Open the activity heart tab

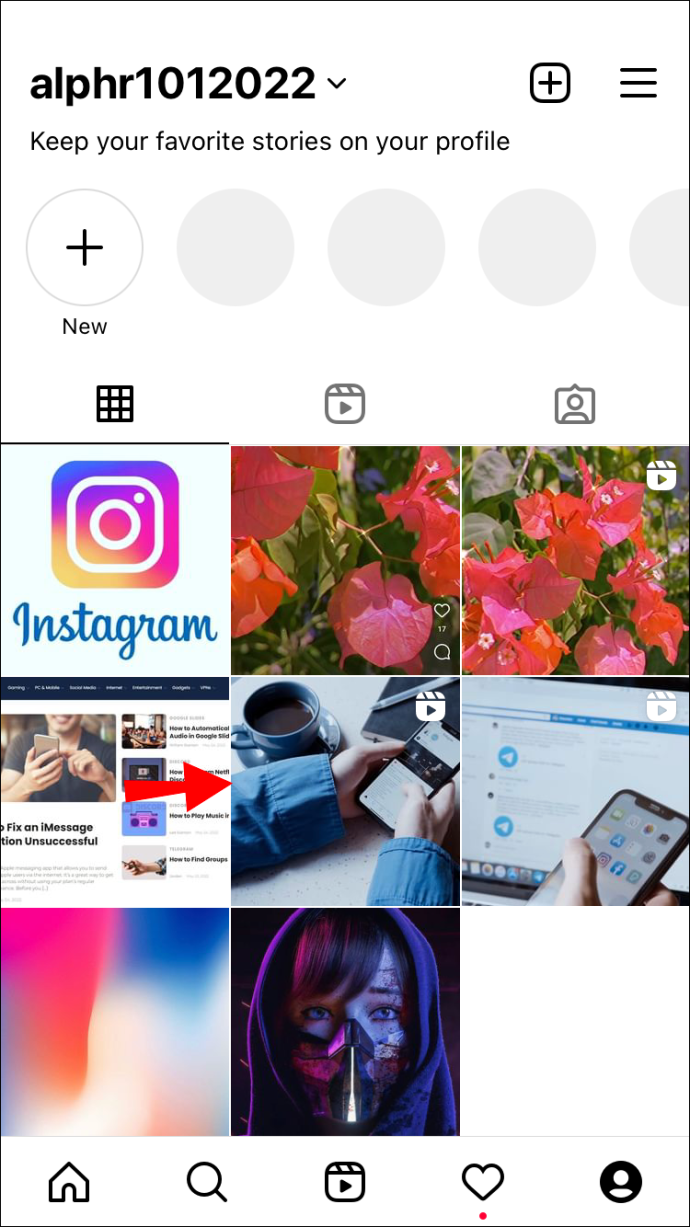(482, 1183)
